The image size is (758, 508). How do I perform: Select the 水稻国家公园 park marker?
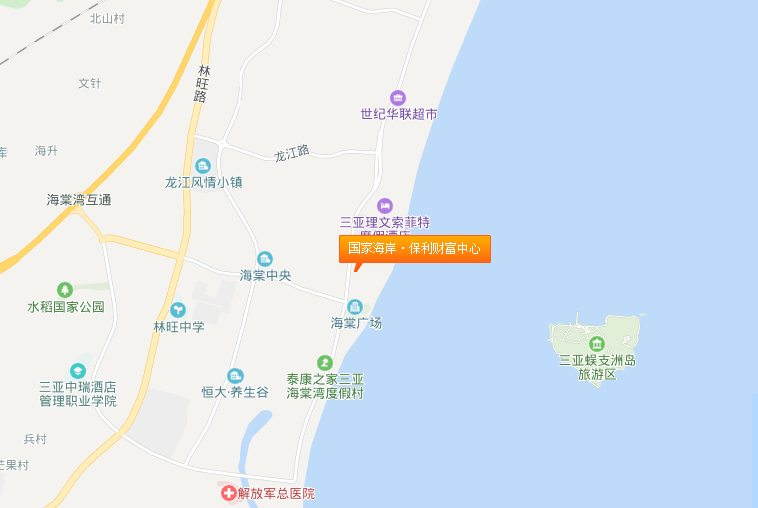[65, 290]
